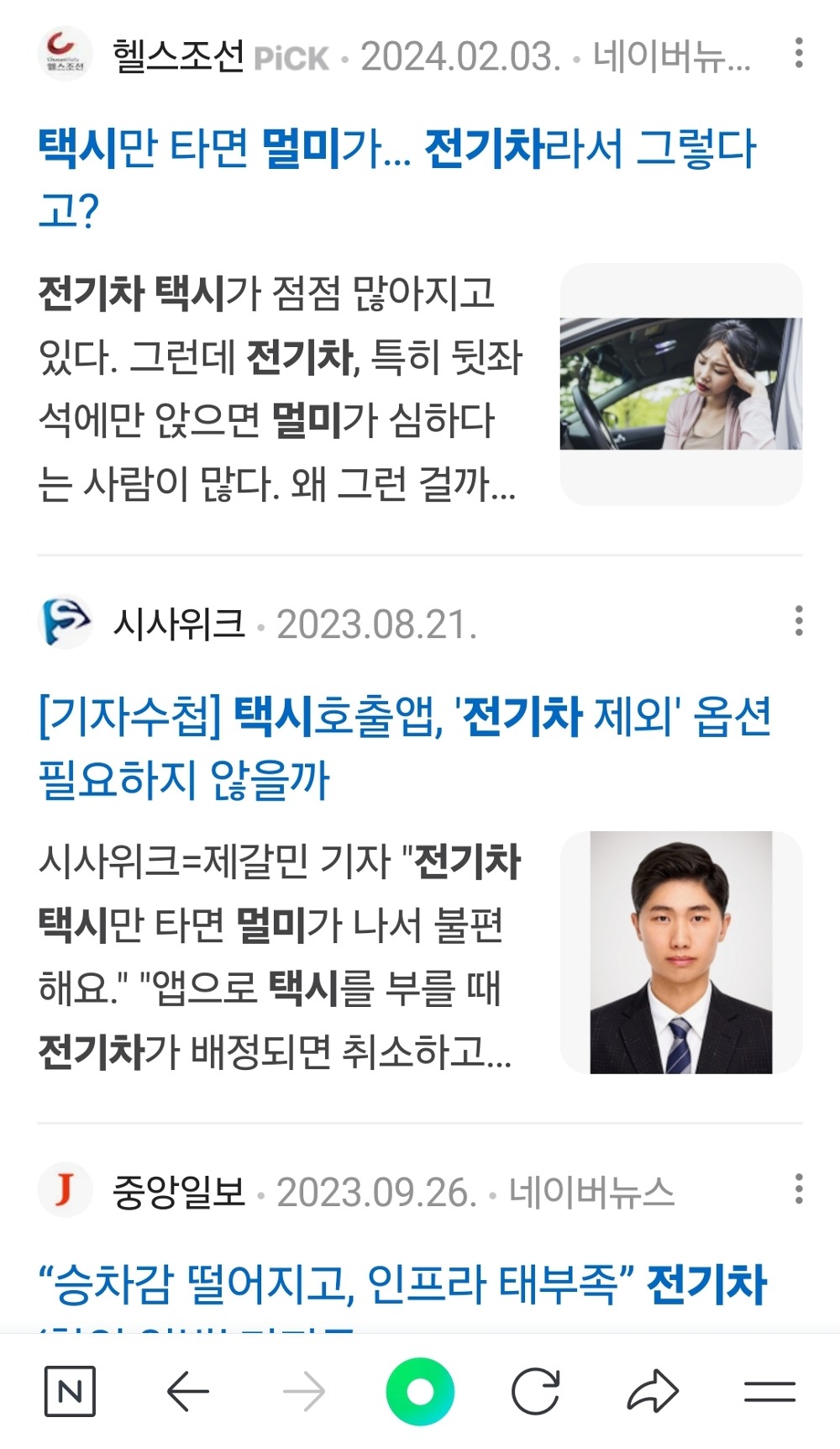Open the 시사위크 reporter photo thumbnail
This screenshot has width=840, height=1449.
680,952
